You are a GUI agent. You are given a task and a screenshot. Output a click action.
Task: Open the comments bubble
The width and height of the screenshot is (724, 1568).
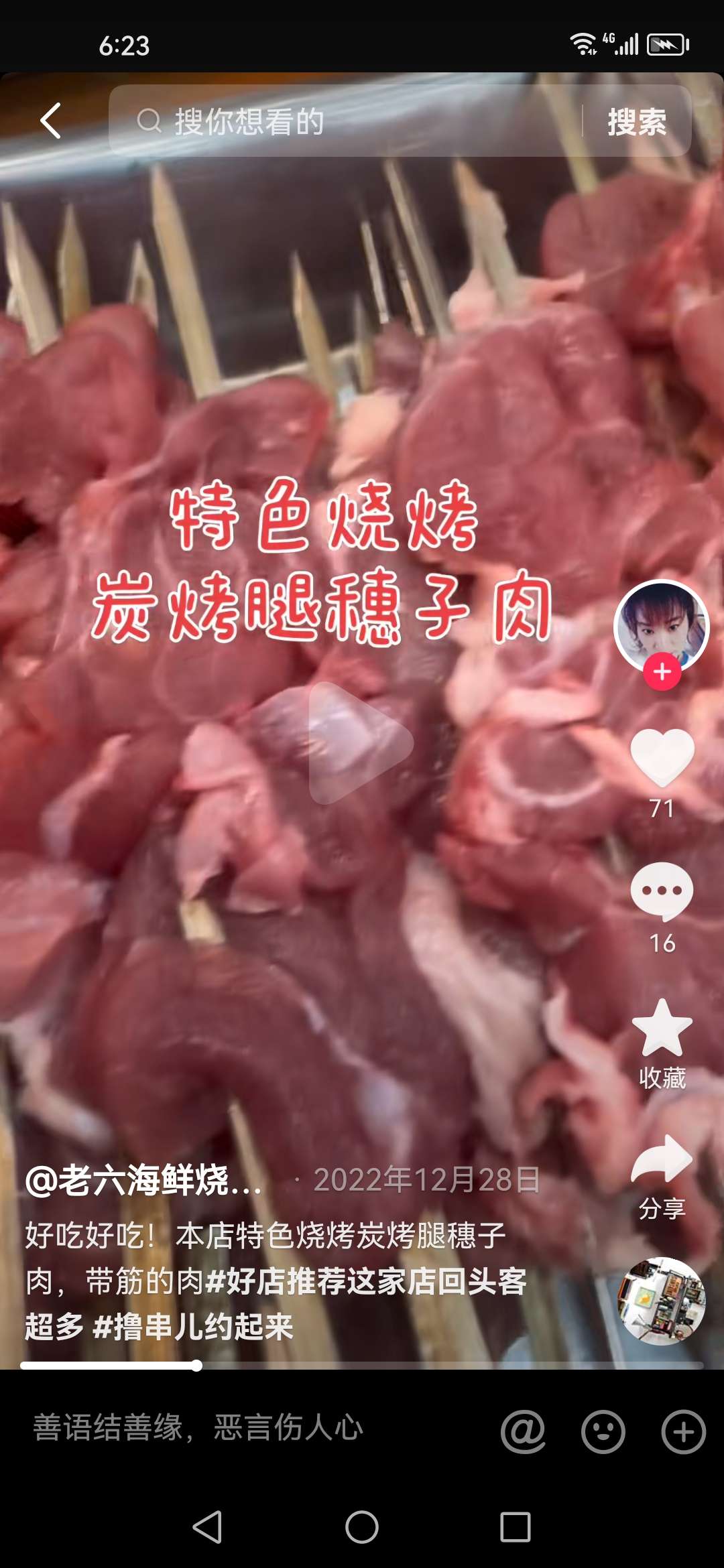(662, 891)
